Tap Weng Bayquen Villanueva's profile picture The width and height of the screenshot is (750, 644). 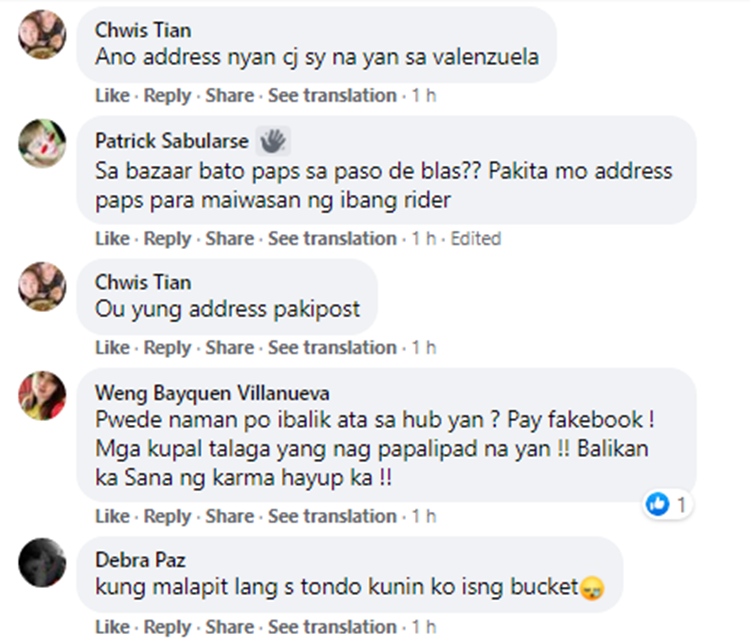[x=42, y=396]
